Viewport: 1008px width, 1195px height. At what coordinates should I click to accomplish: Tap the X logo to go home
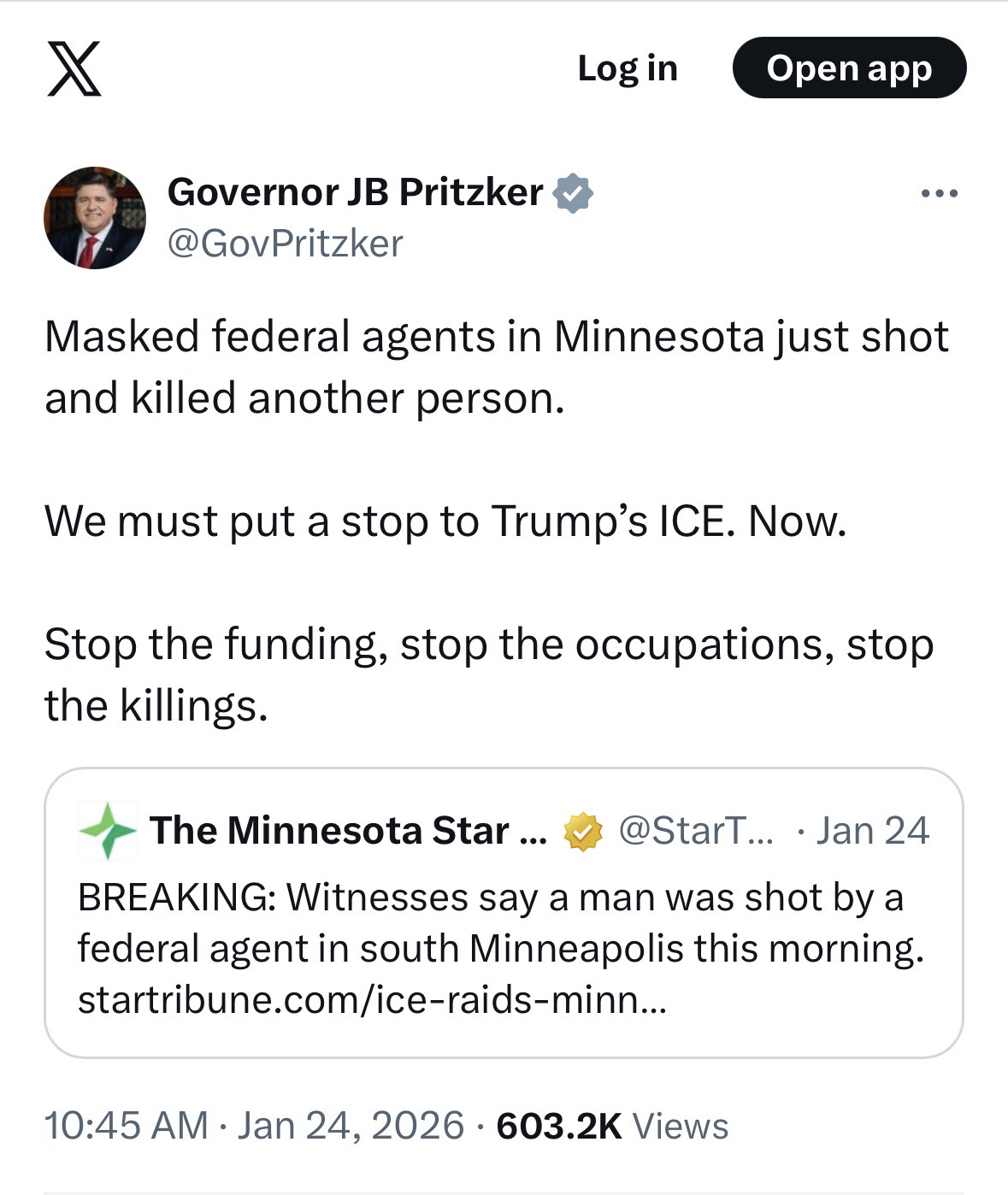click(74, 68)
